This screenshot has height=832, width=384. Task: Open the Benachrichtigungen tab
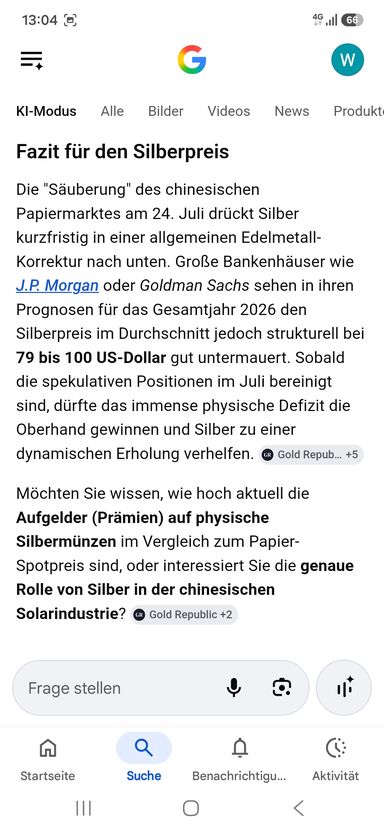click(x=239, y=758)
